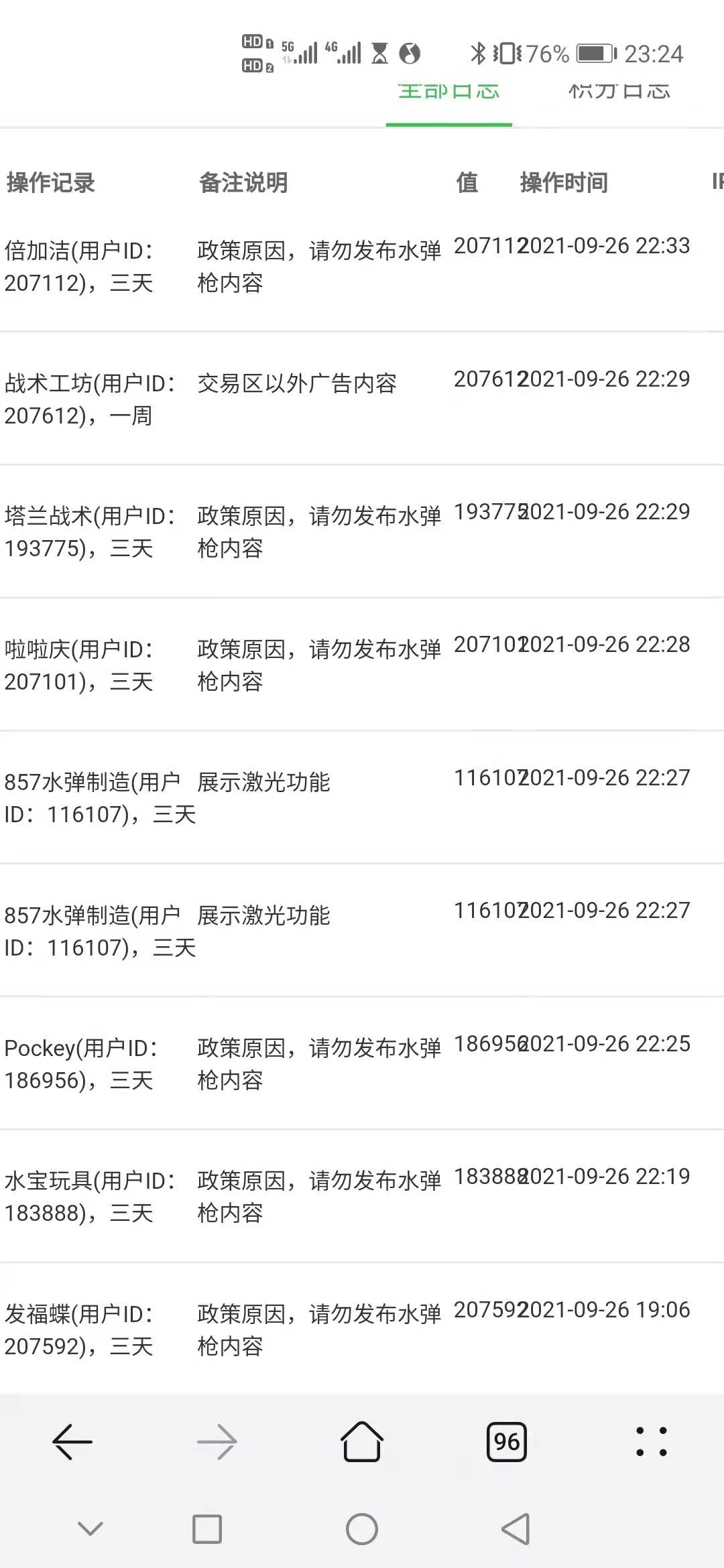The height and width of the screenshot is (1568, 724).
Task: Open the browser home page
Action: pos(362,1441)
